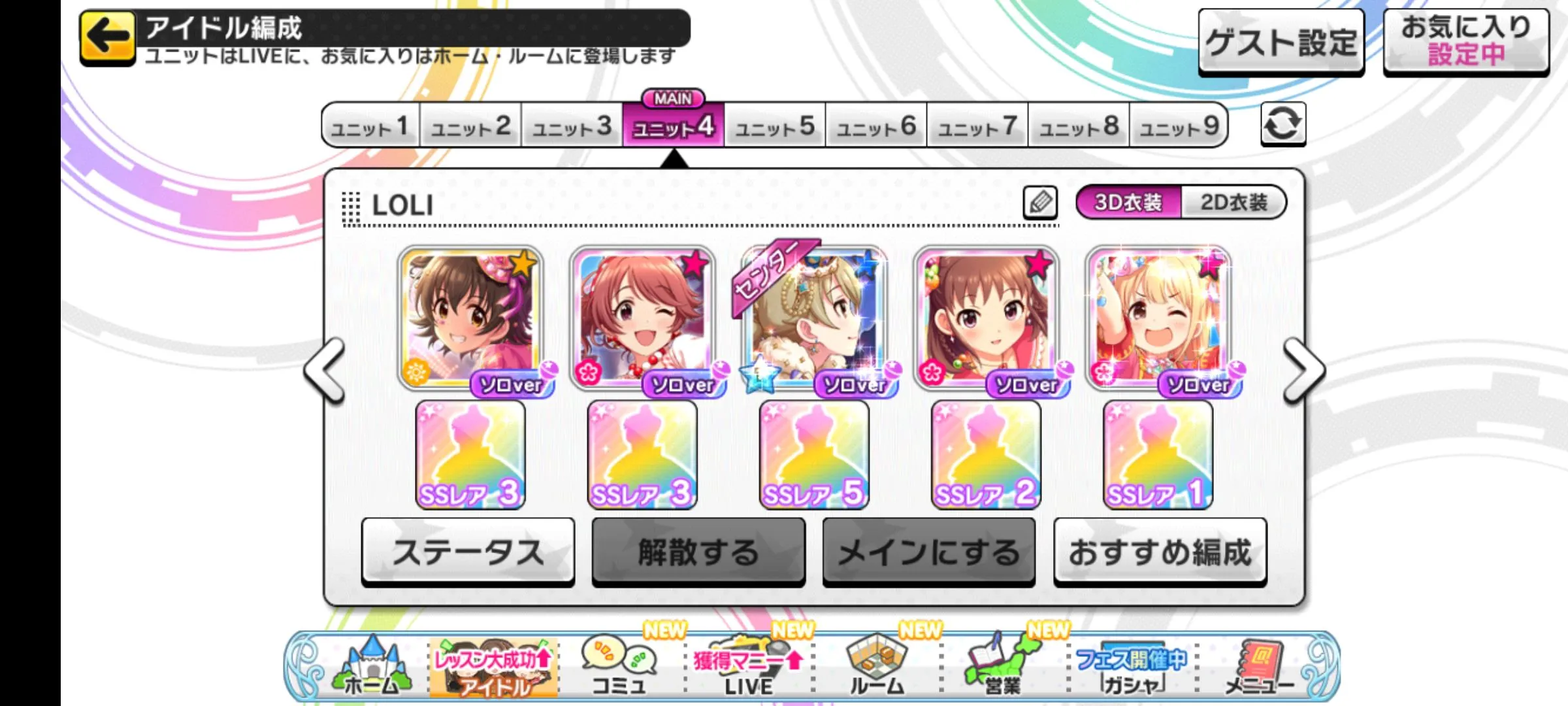Open the SSレア 5 costume slot
Screen dimensions: 1568x706
[814, 455]
